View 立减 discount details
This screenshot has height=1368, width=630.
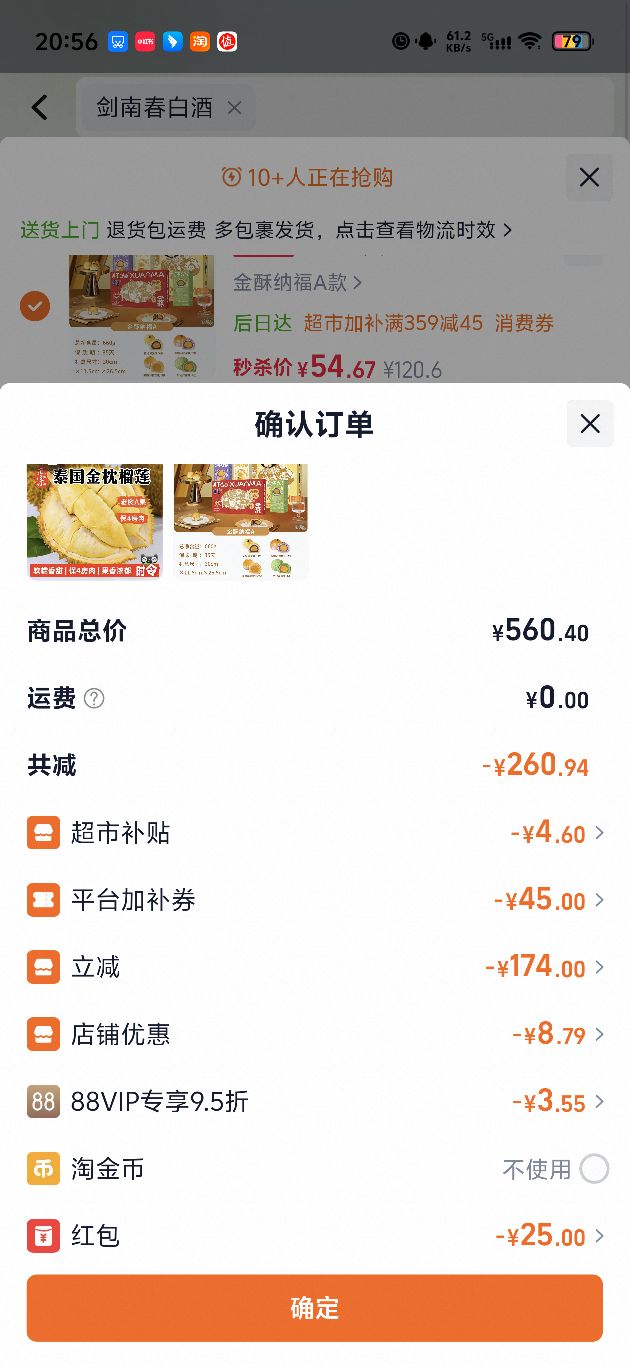315,967
